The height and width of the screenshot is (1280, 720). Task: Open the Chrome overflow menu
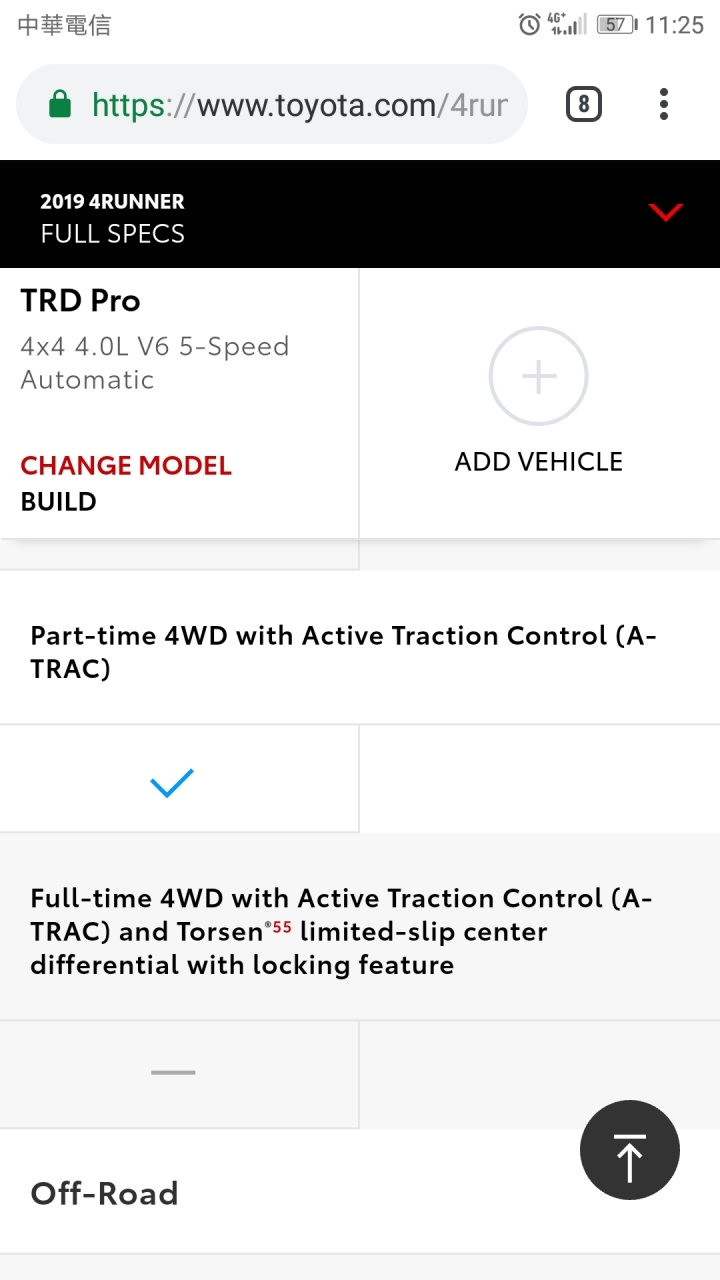point(664,104)
